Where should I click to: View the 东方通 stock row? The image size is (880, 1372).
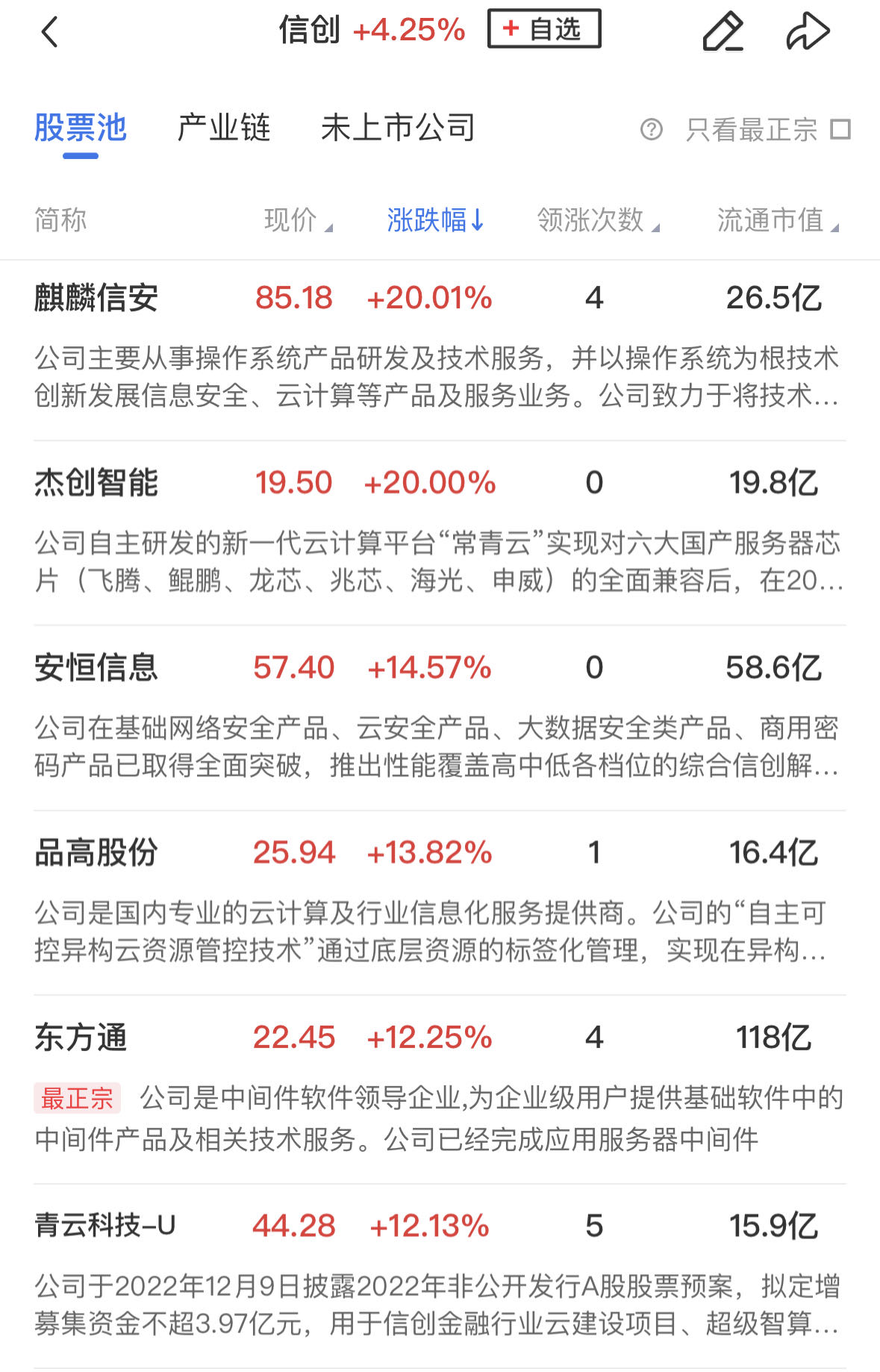tap(81, 1038)
